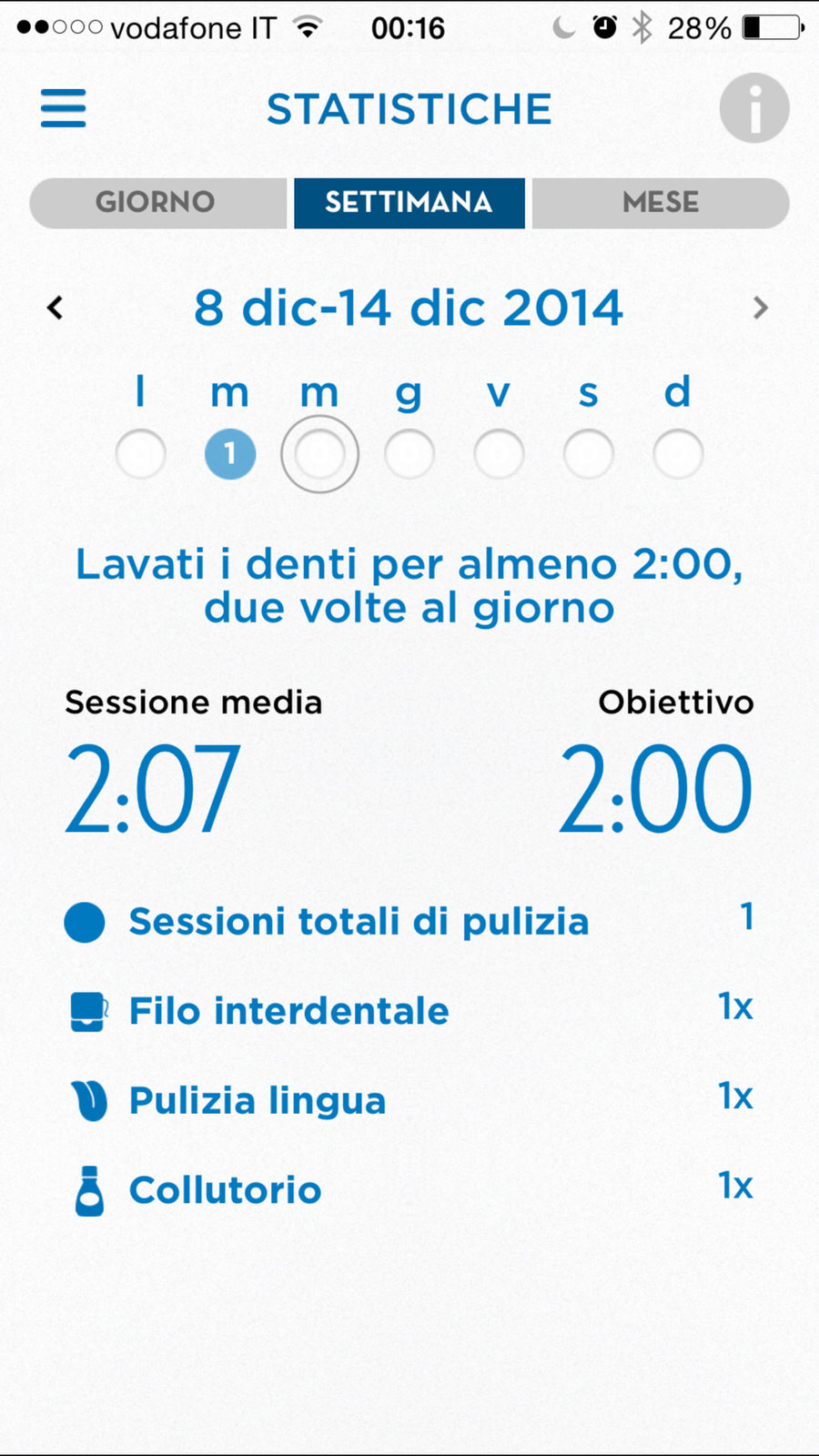Image resolution: width=819 pixels, height=1456 pixels.
Task: Tap the ringed day circle under m
Action: pyautogui.click(x=319, y=453)
